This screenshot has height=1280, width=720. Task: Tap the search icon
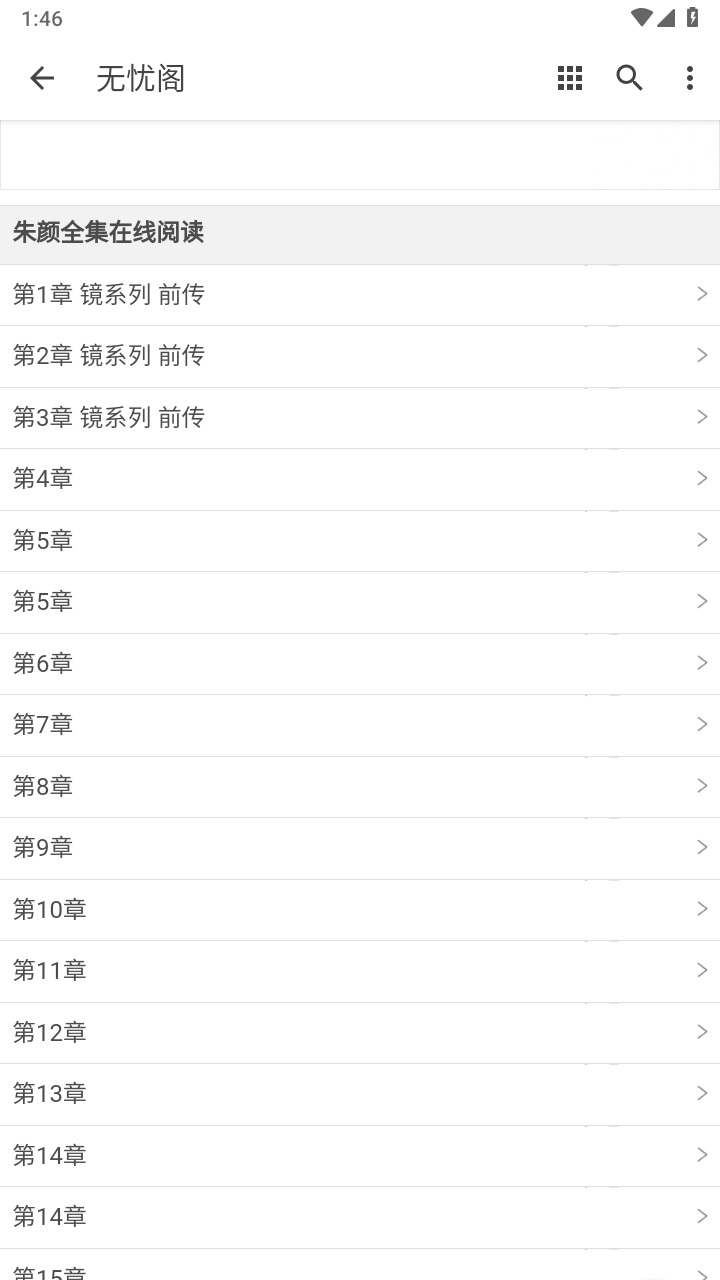(x=630, y=77)
